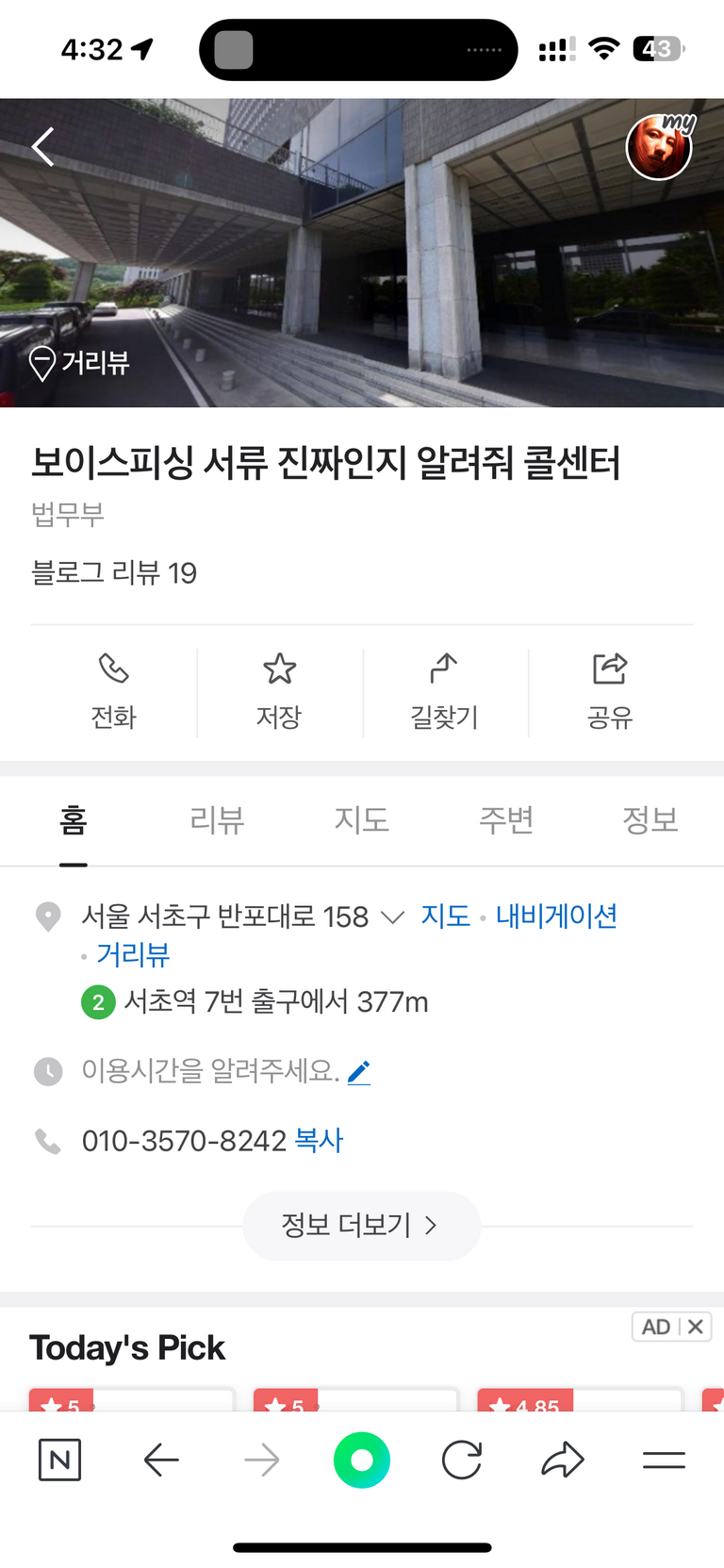Switch to the 리뷰 tab

tap(217, 820)
